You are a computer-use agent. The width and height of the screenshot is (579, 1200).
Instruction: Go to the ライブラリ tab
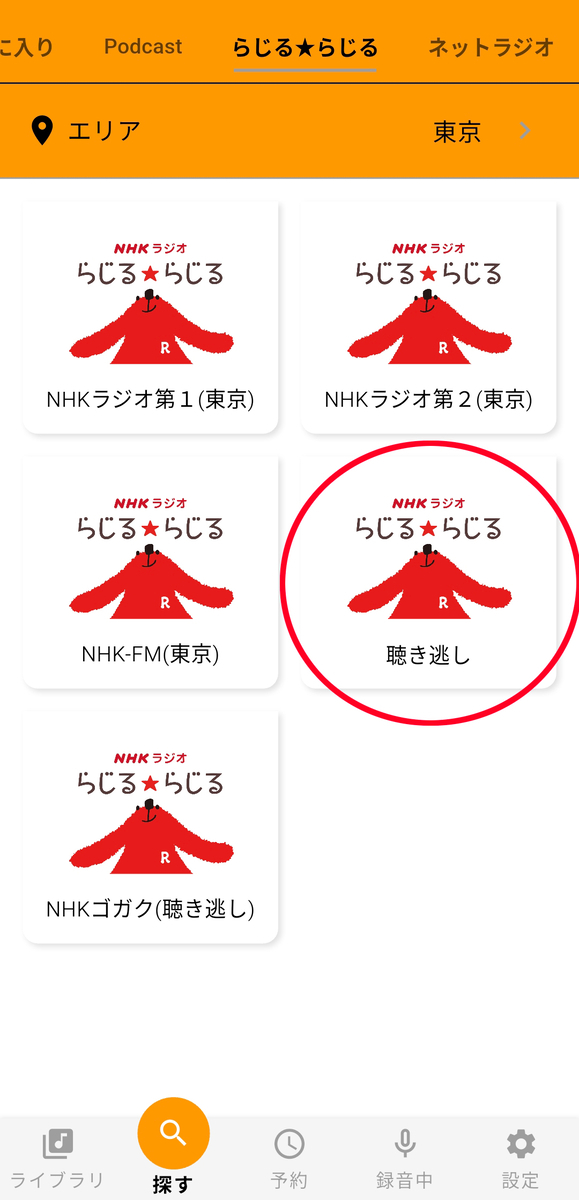[57, 1158]
